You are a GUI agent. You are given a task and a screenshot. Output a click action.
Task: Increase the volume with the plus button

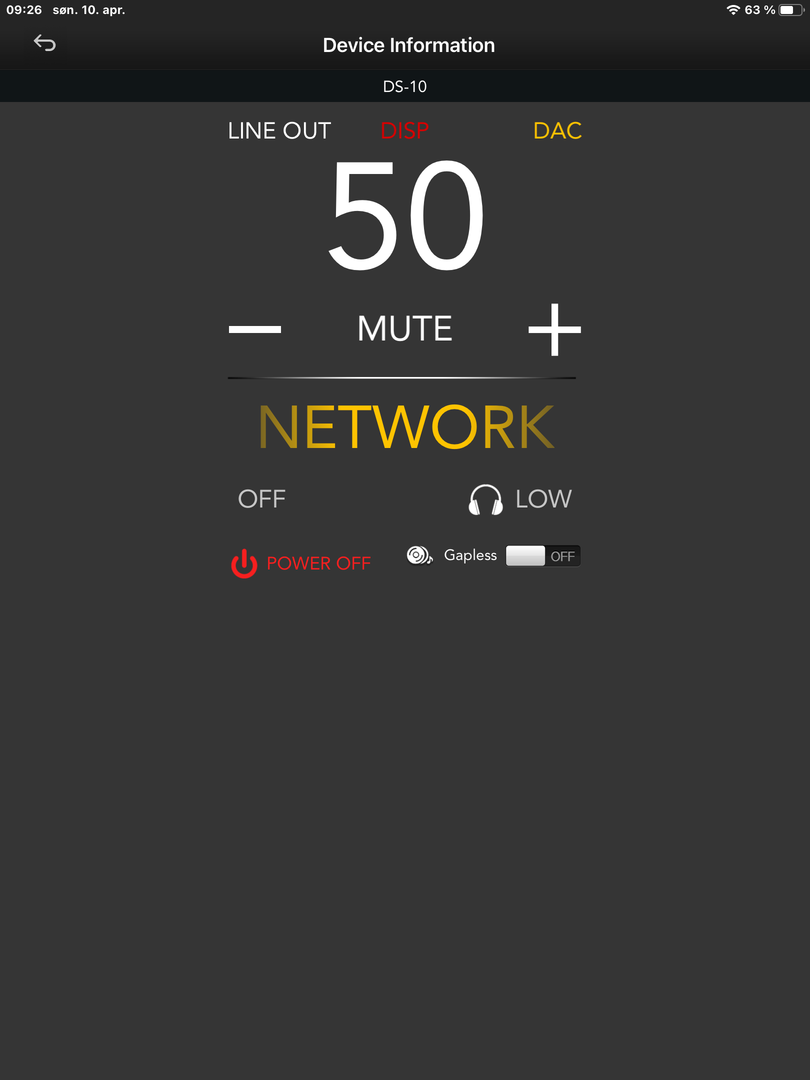click(554, 329)
